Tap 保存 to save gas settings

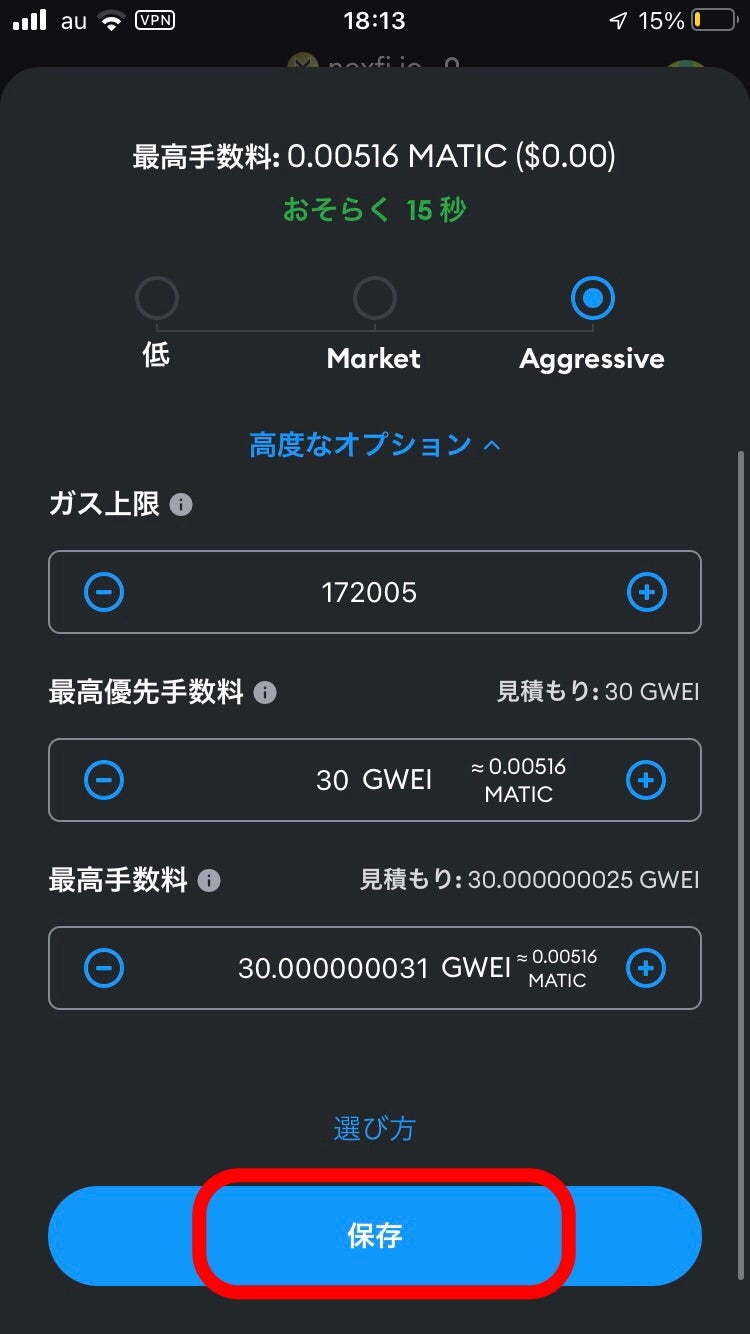[x=375, y=1236]
